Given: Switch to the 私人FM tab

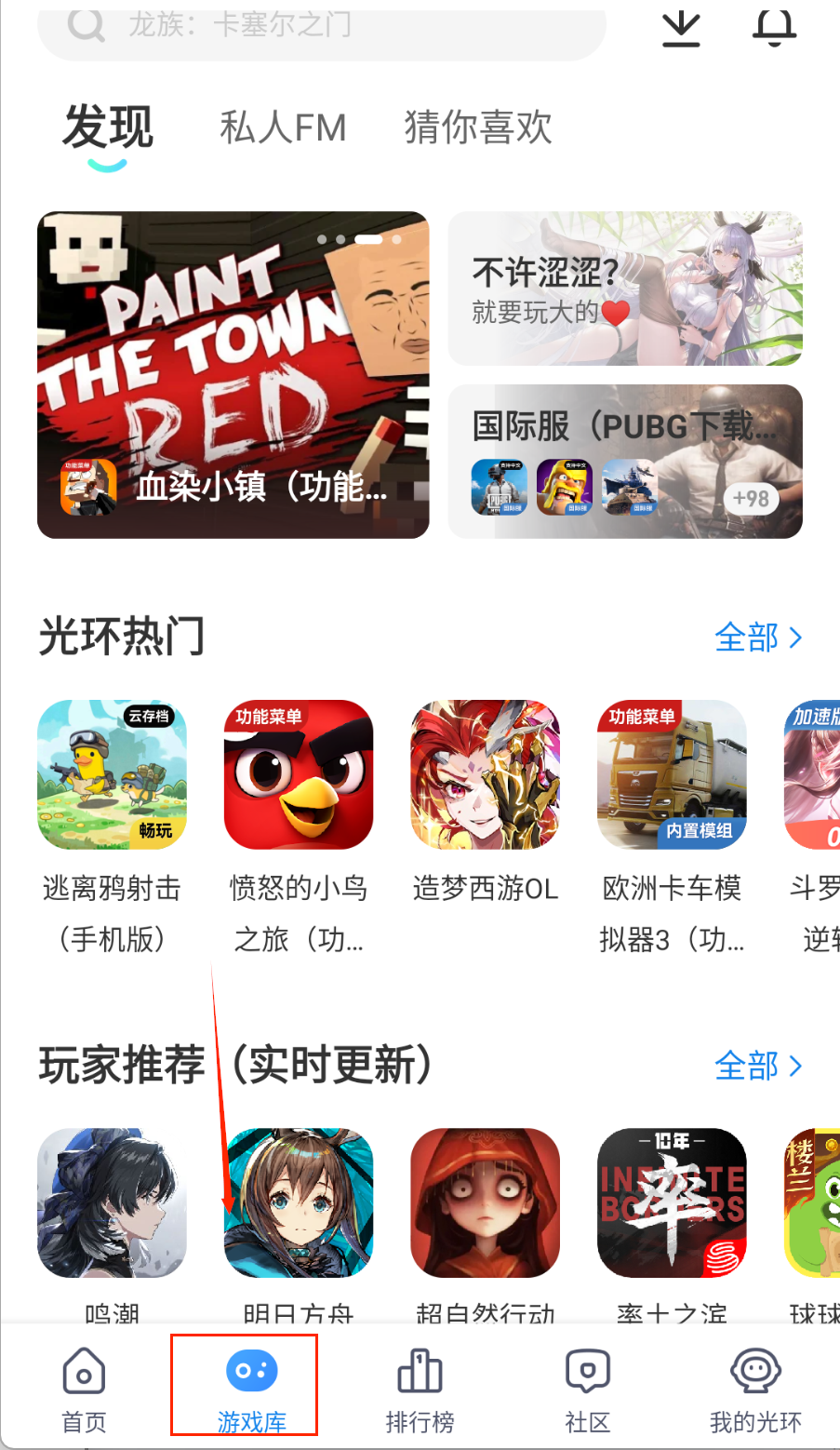Looking at the screenshot, I should 283,128.
